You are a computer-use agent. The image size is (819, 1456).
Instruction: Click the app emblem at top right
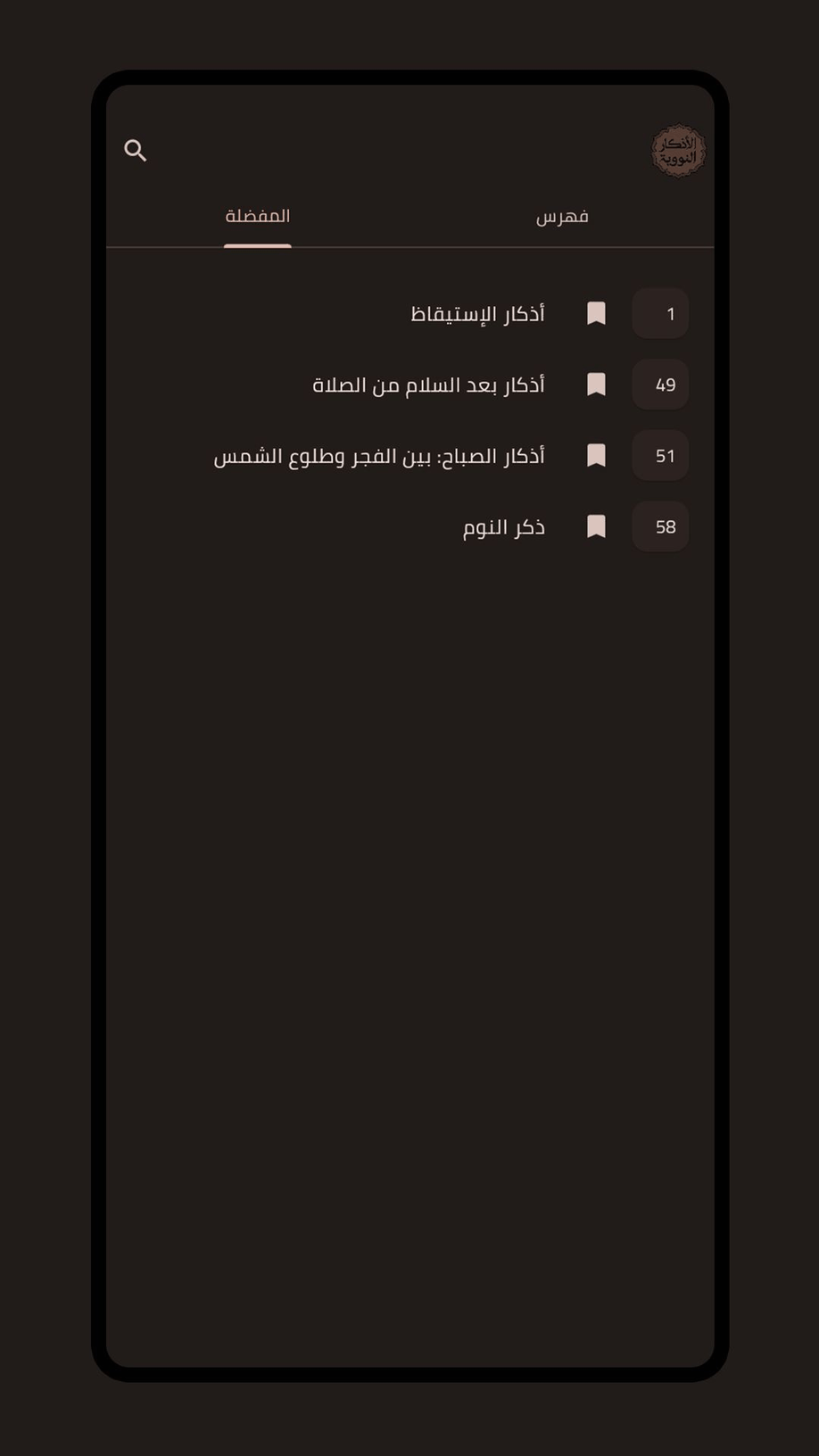(677, 151)
